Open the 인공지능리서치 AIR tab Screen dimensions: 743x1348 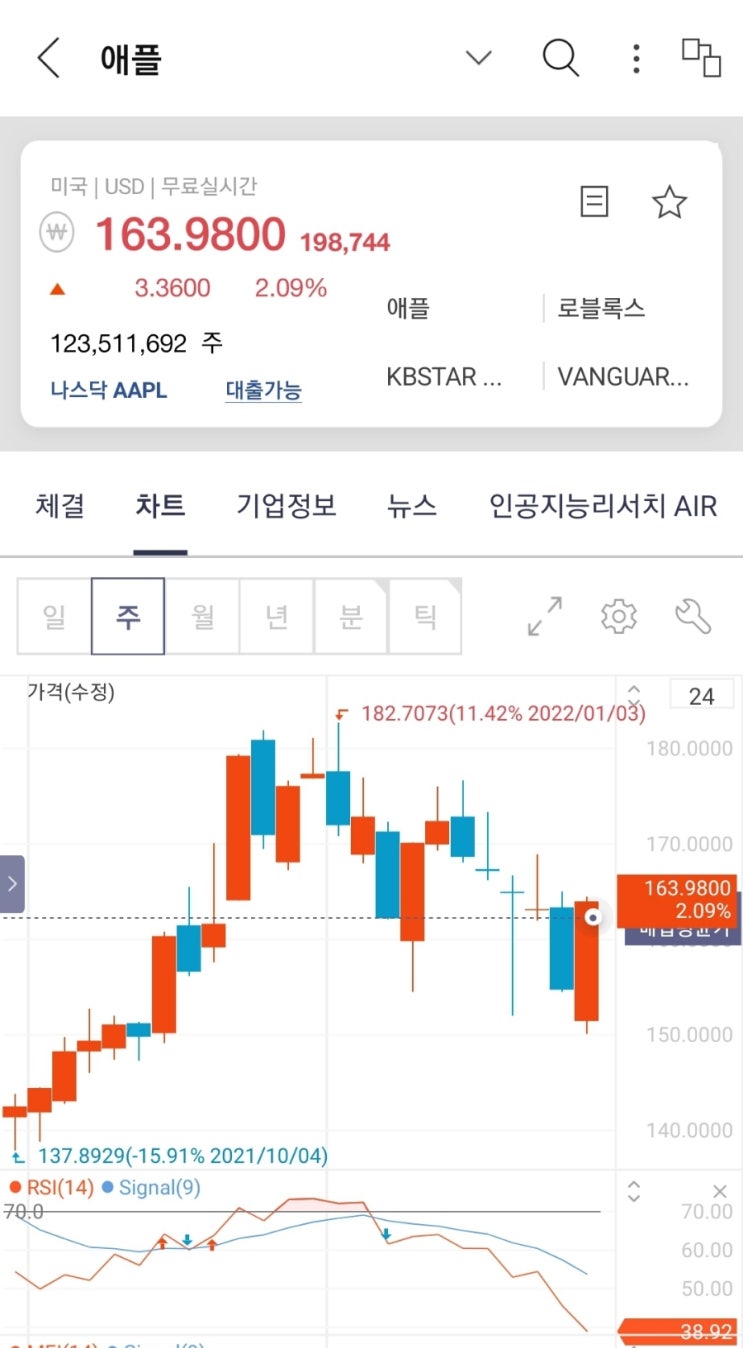[603, 505]
